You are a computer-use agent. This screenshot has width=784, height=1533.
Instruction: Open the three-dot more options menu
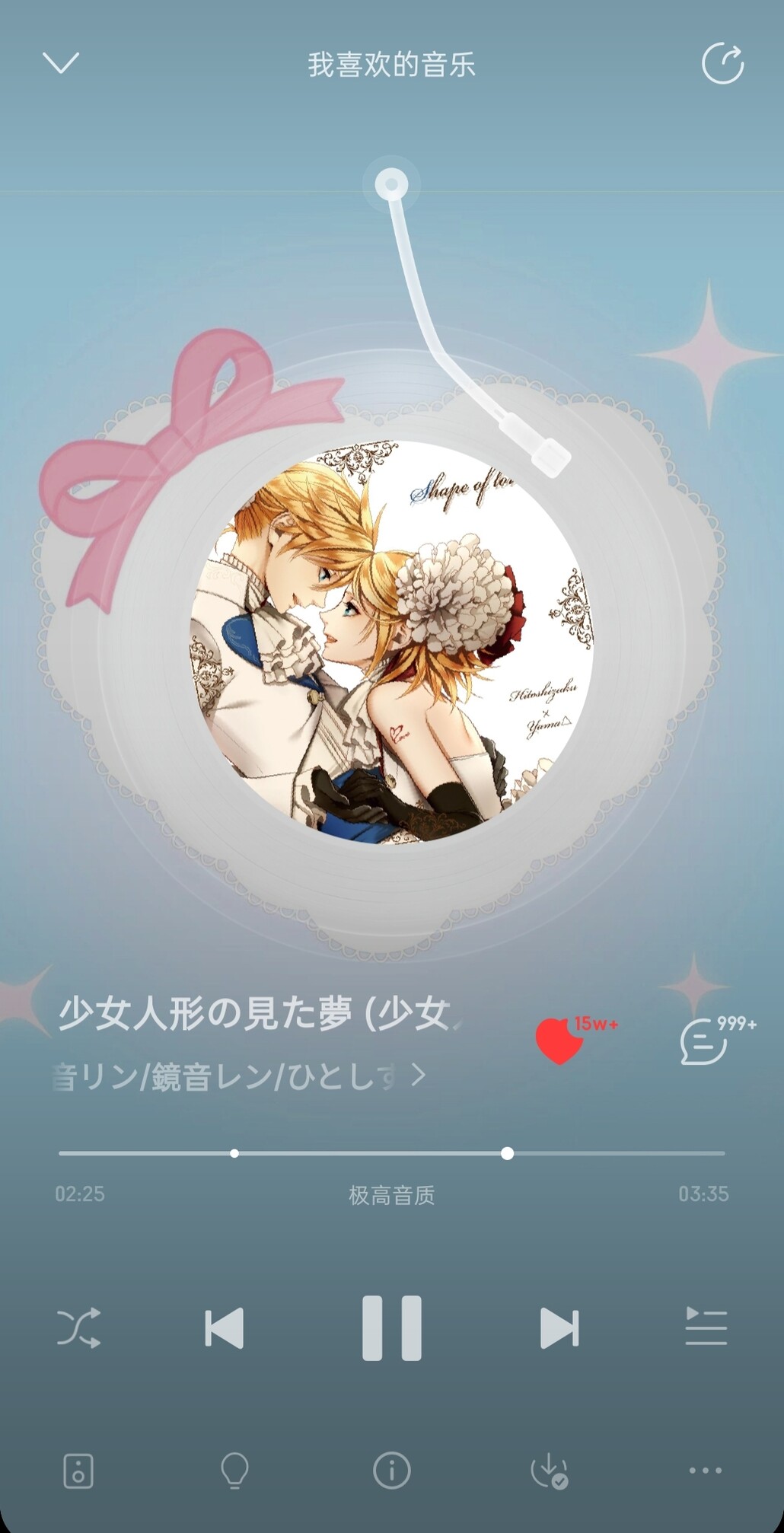pyautogui.click(x=706, y=1471)
